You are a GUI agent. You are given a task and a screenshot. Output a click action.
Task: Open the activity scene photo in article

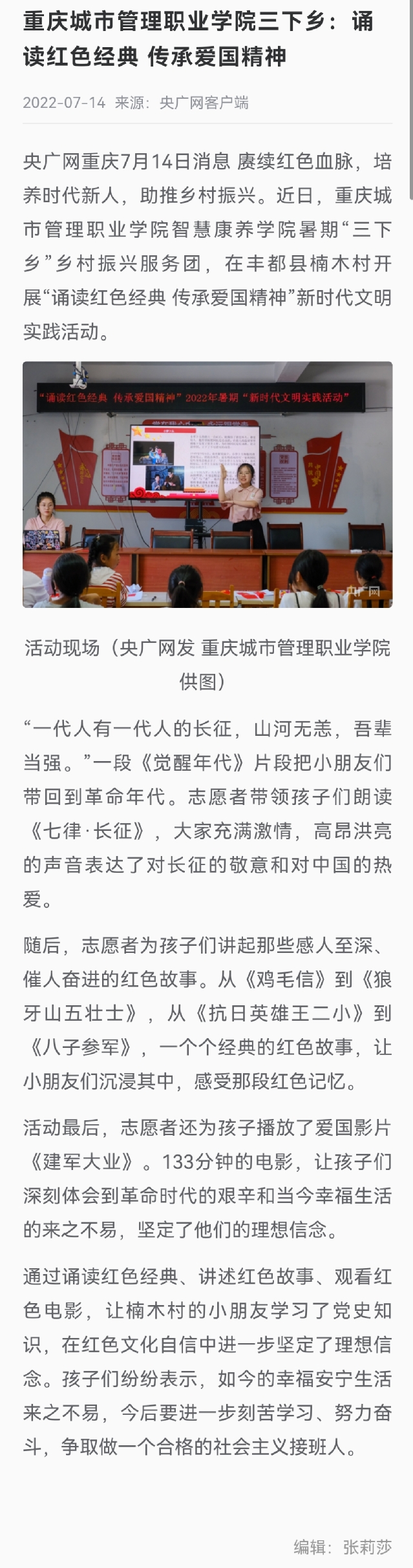point(207,485)
